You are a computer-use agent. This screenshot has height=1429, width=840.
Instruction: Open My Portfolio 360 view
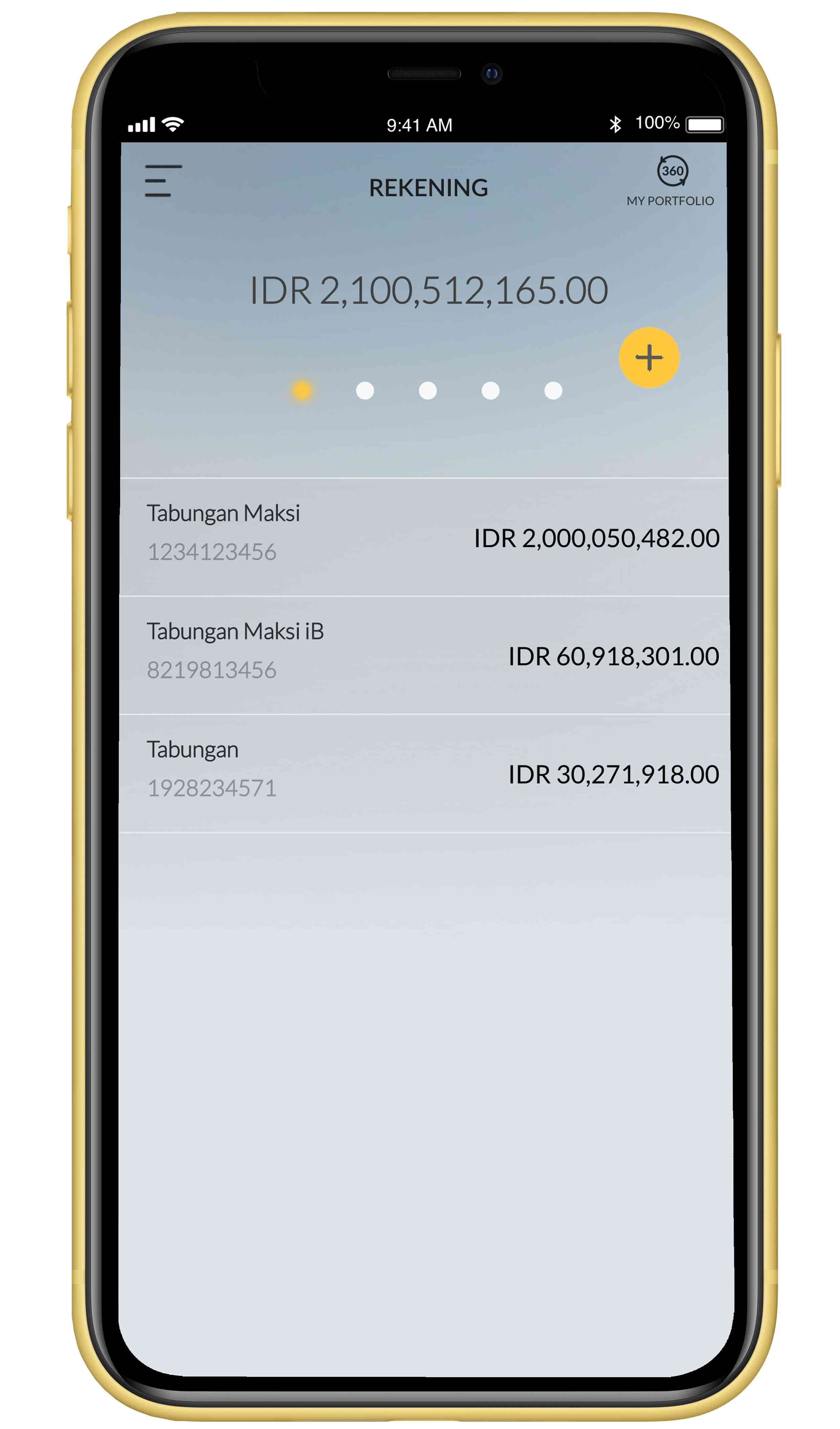point(672,180)
